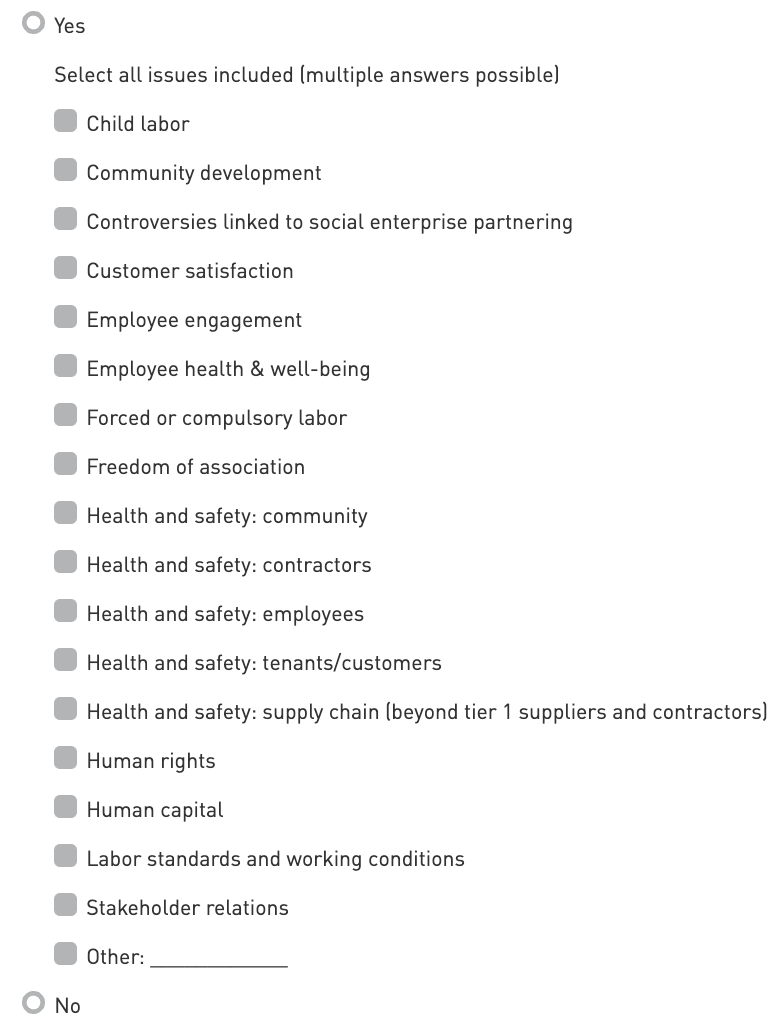Image resolution: width=784 pixels, height=1036 pixels.
Task: Check Health and safety: community
Action: 65,514
